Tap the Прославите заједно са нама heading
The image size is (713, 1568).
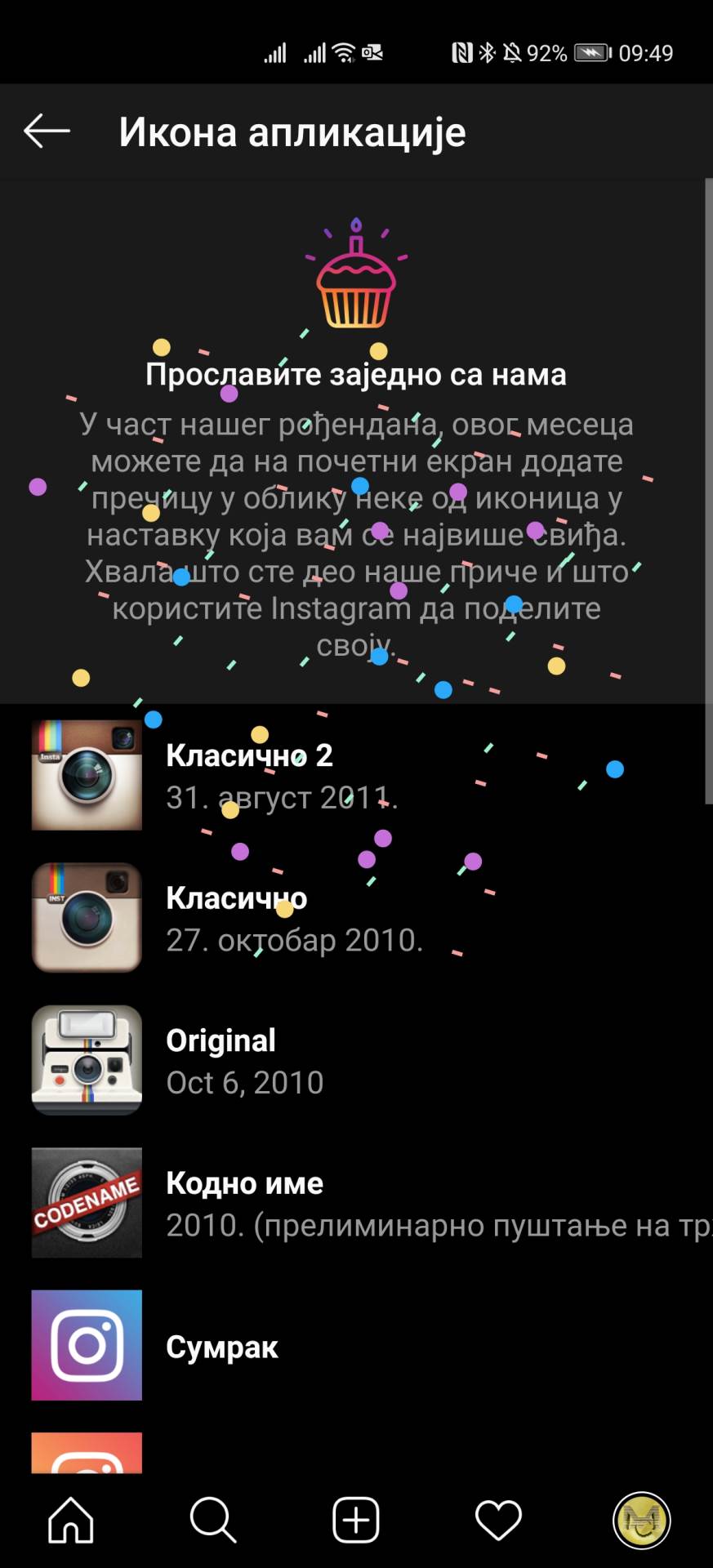coord(356,374)
